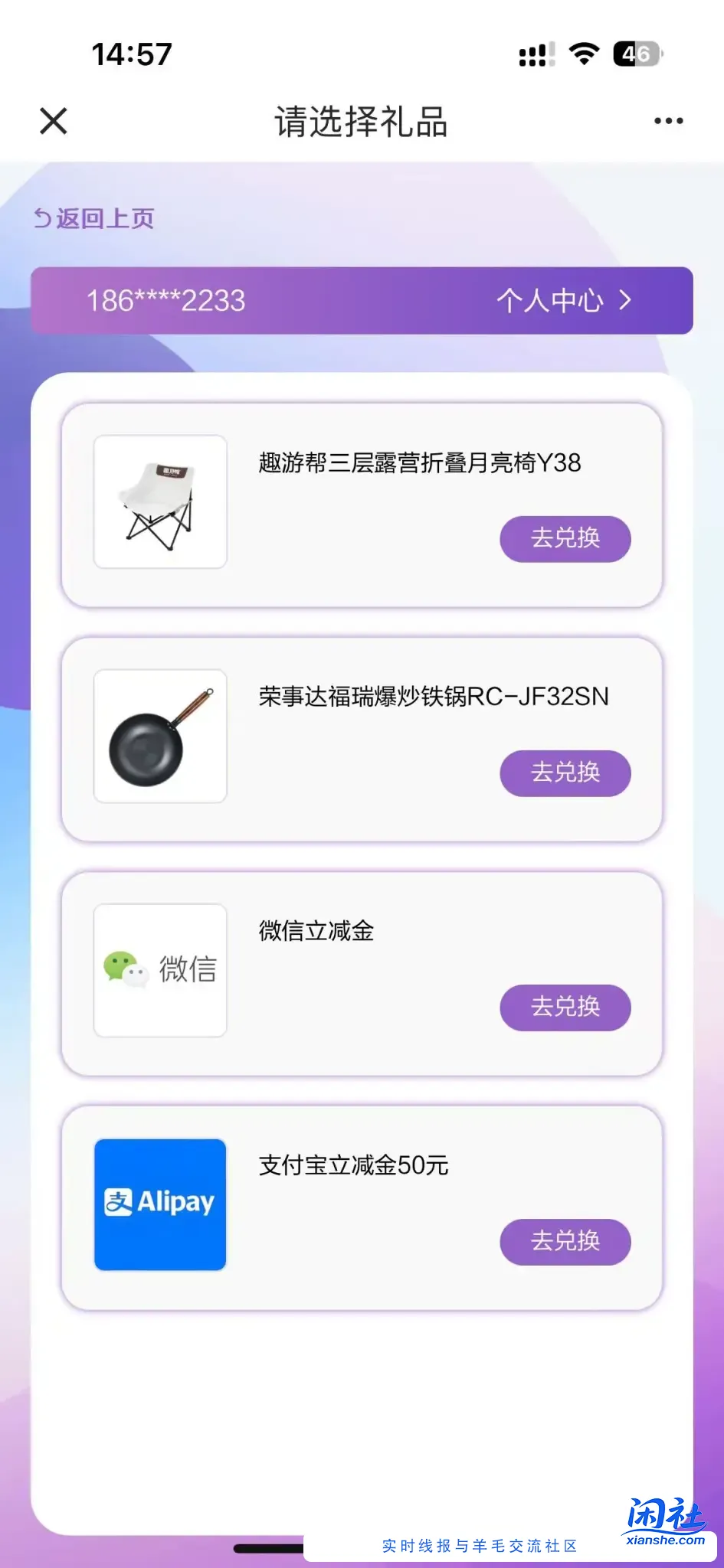Tap the WeChat (微信) gift icon

coord(159,969)
